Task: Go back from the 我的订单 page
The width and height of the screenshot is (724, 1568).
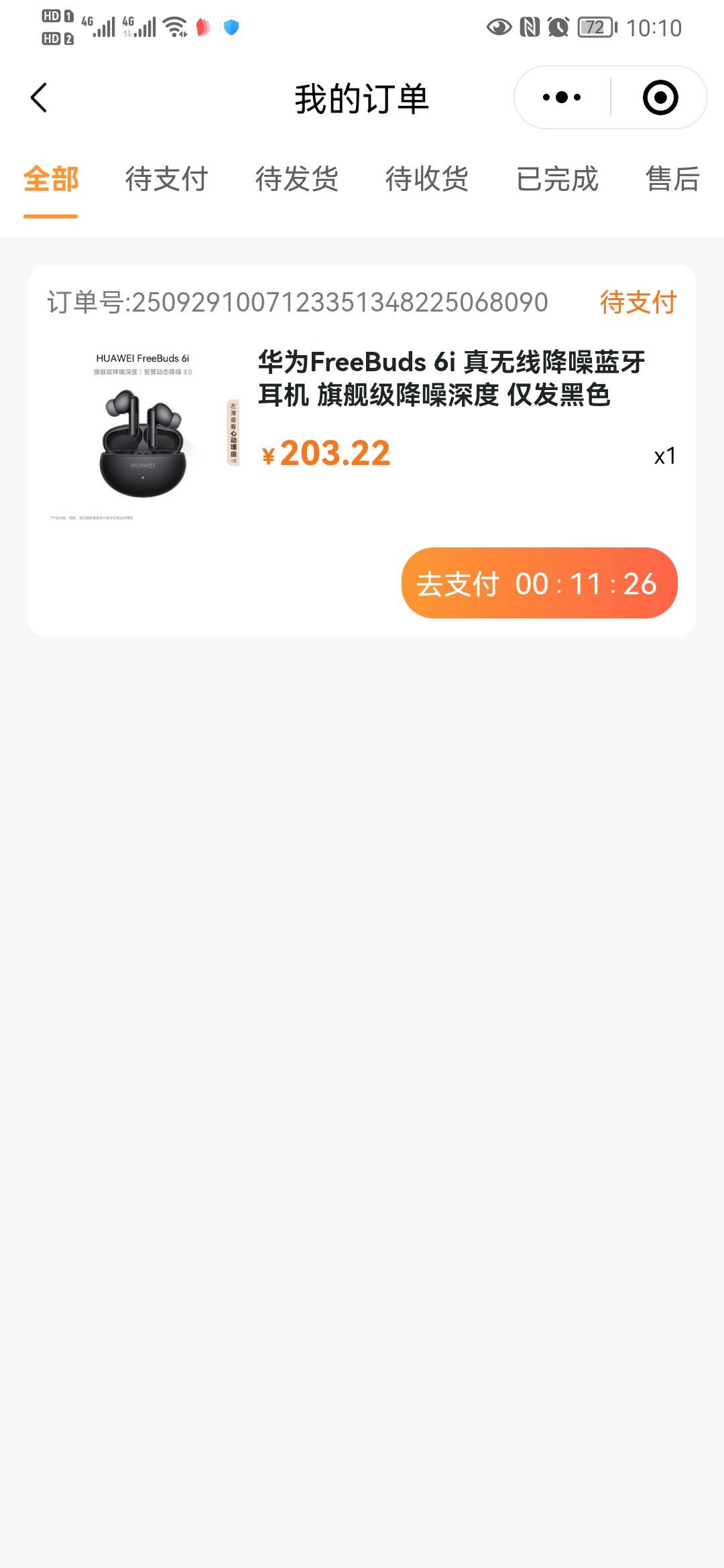Action: point(40,98)
